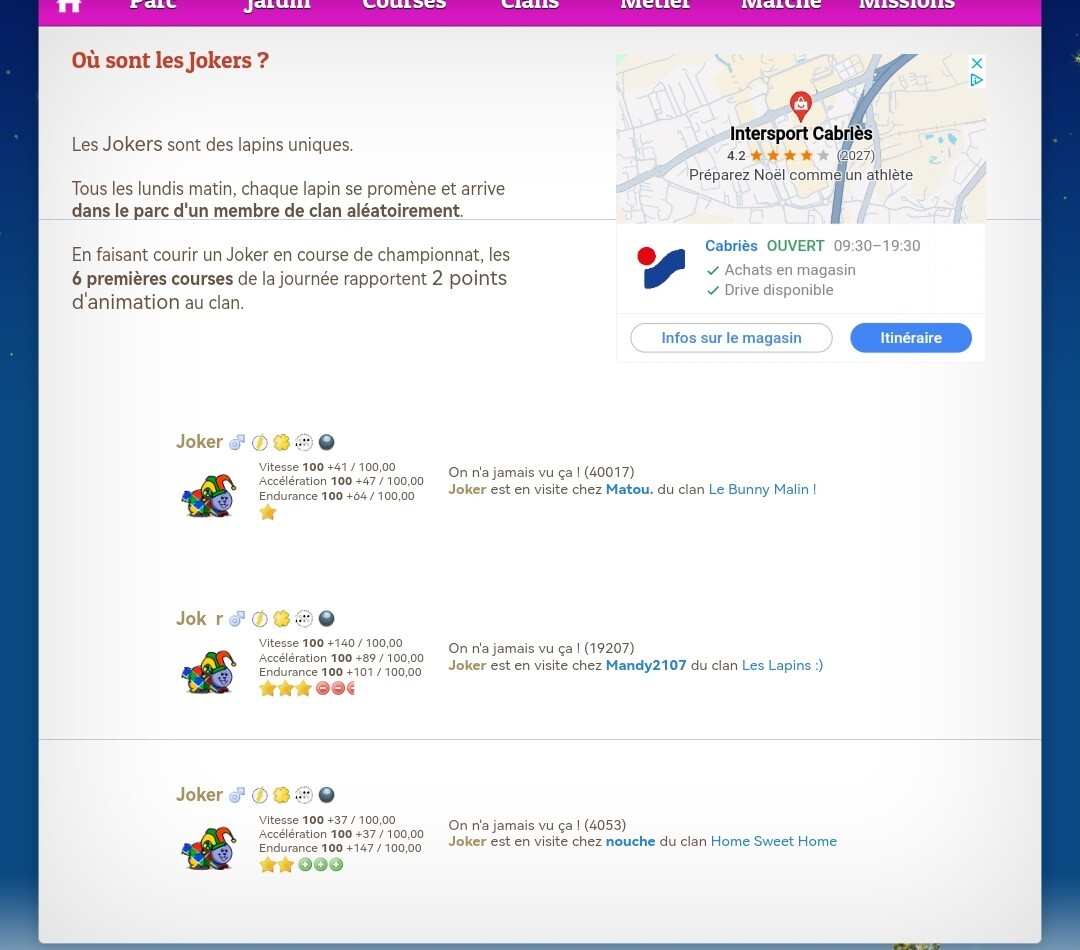View Mandy2107's profile
1080x950 pixels.
click(646, 665)
